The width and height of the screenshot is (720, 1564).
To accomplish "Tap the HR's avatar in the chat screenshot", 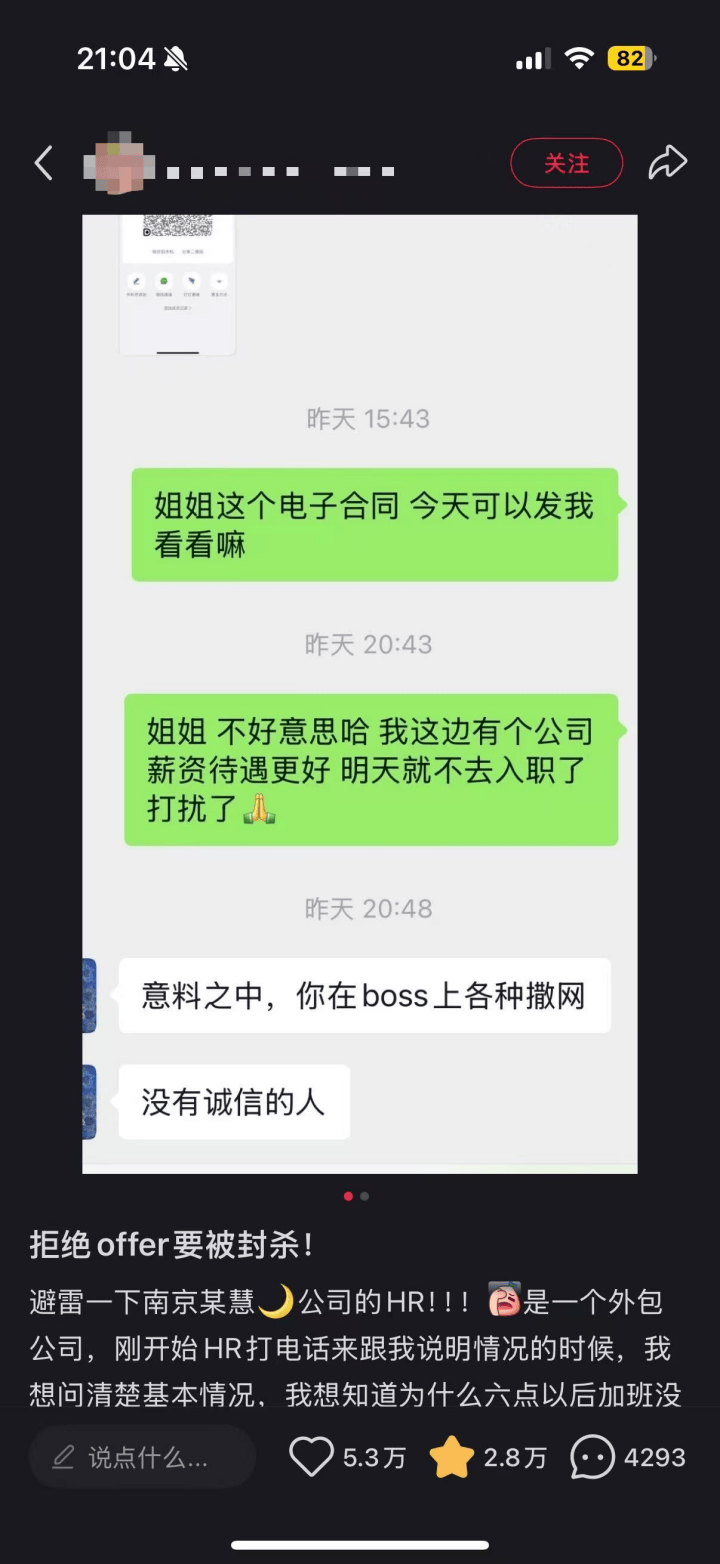I will click(x=91, y=997).
